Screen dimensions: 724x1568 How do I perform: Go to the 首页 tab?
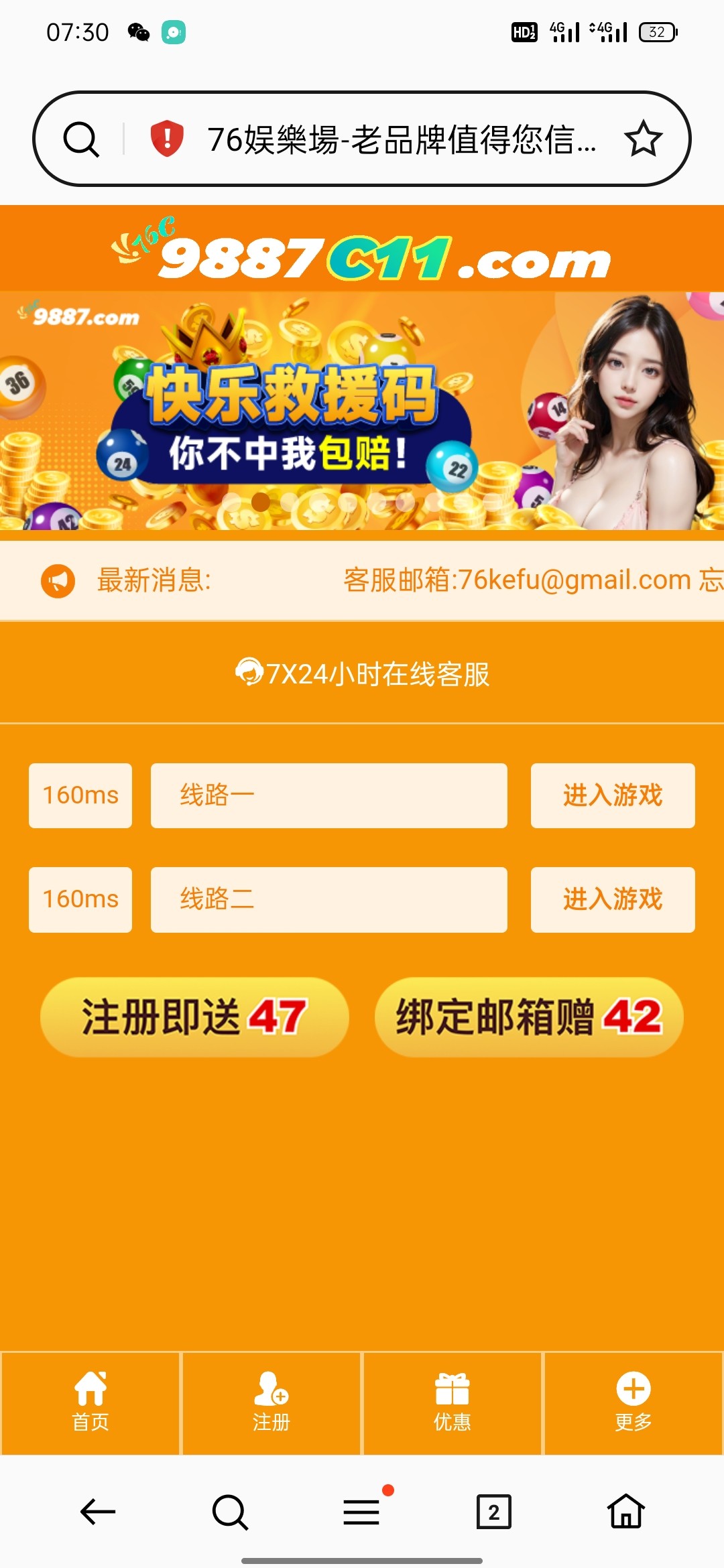[90, 1402]
